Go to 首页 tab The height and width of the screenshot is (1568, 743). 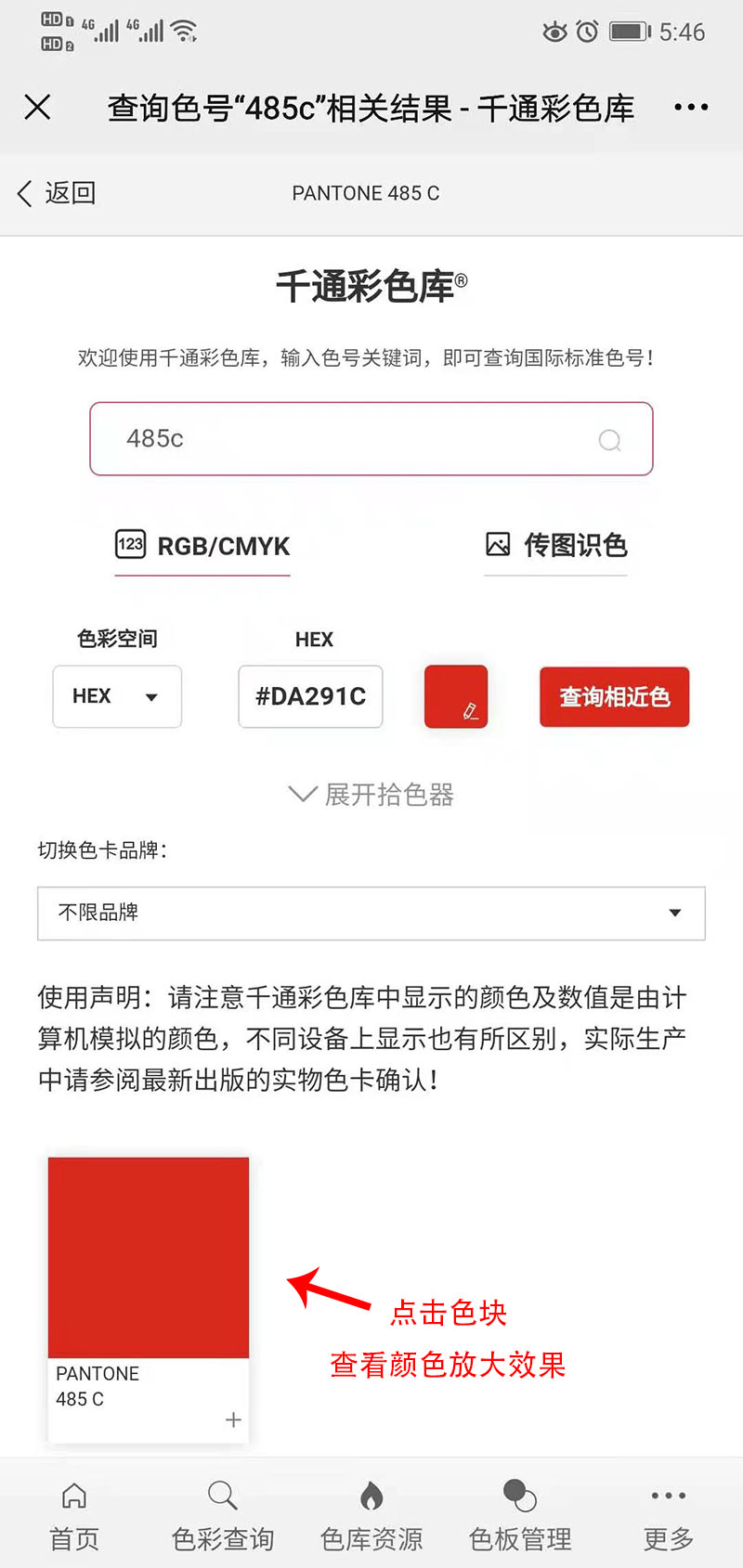click(74, 1515)
